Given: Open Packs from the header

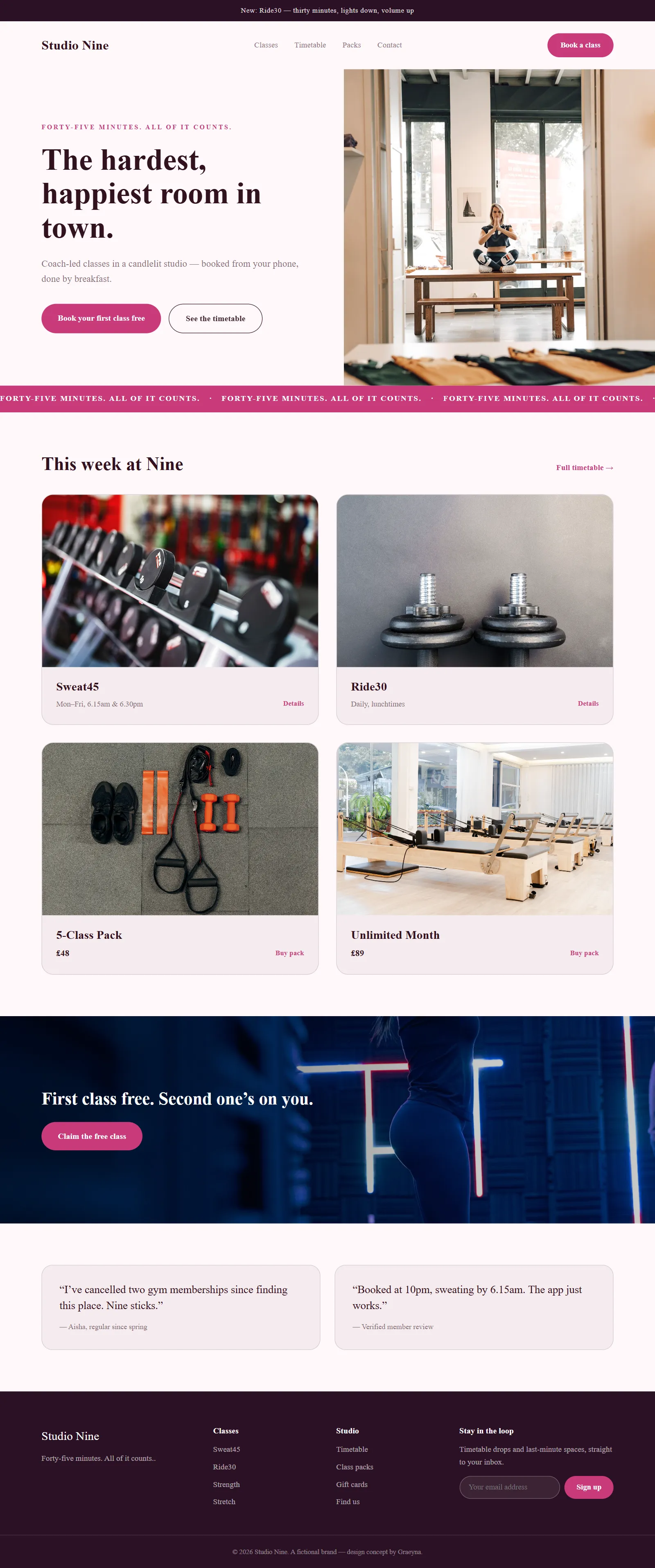Looking at the screenshot, I should [x=352, y=45].
